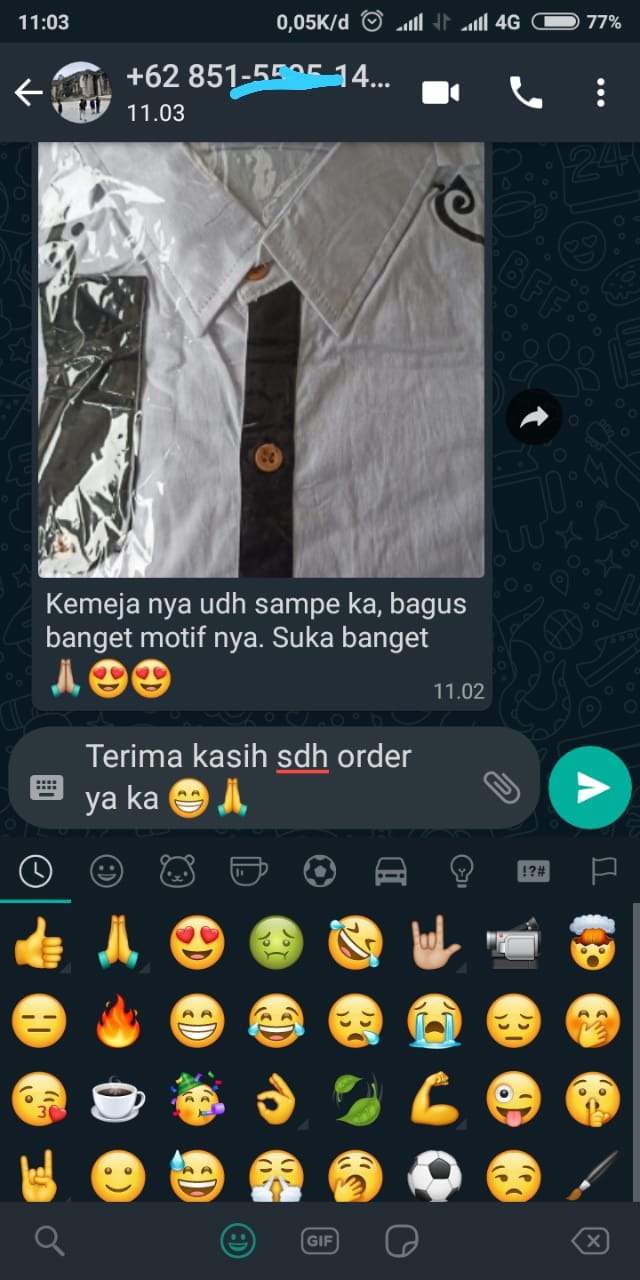Send the typed message

(x=590, y=787)
